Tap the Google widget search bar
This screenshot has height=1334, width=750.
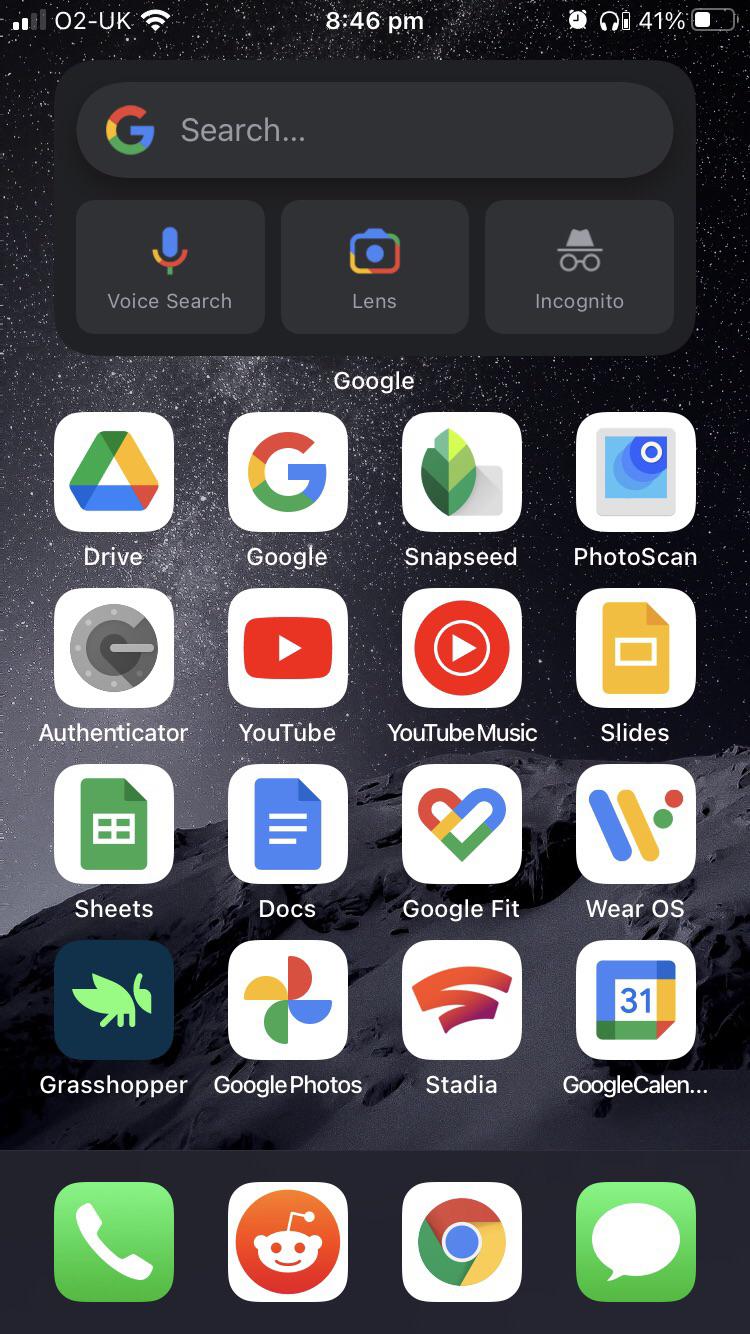point(375,130)
